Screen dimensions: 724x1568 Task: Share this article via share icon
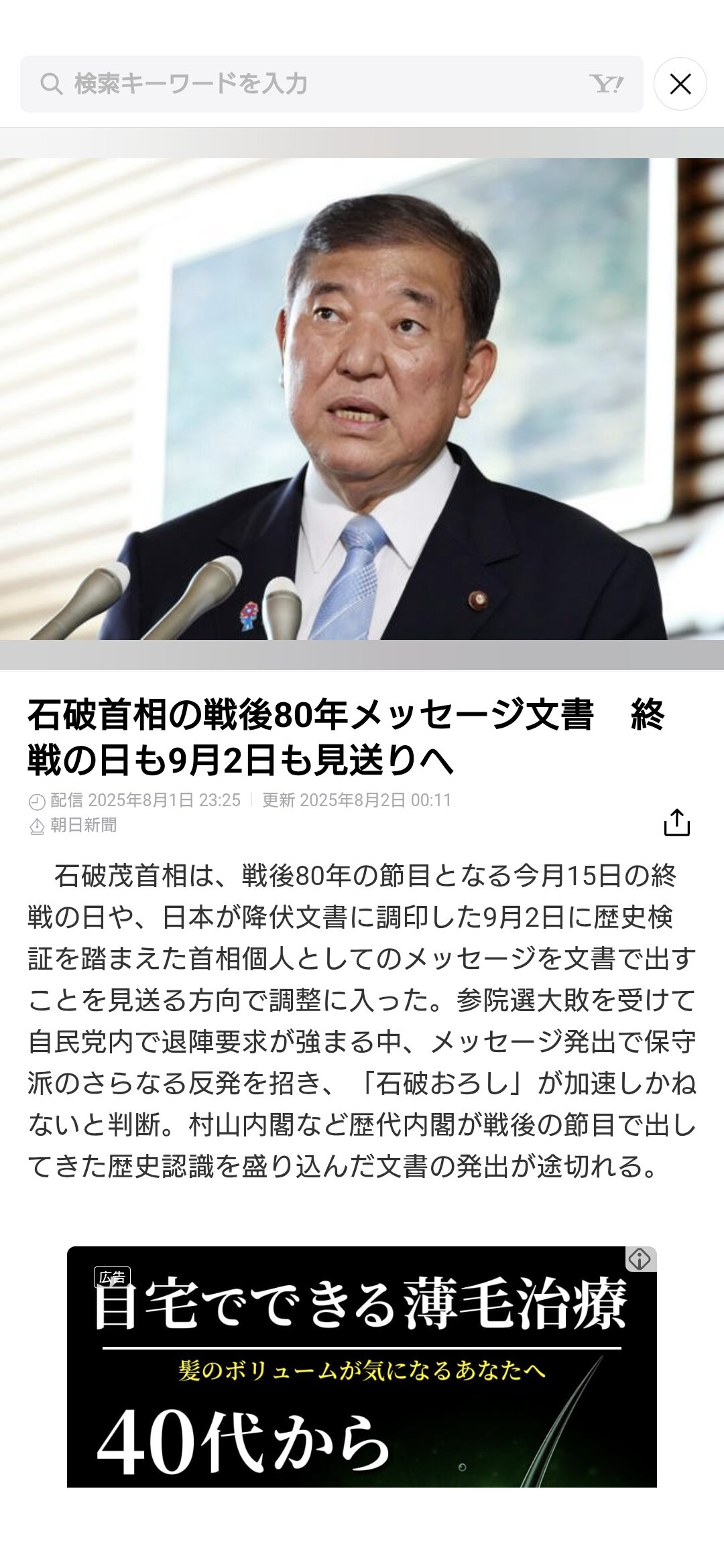676,822
